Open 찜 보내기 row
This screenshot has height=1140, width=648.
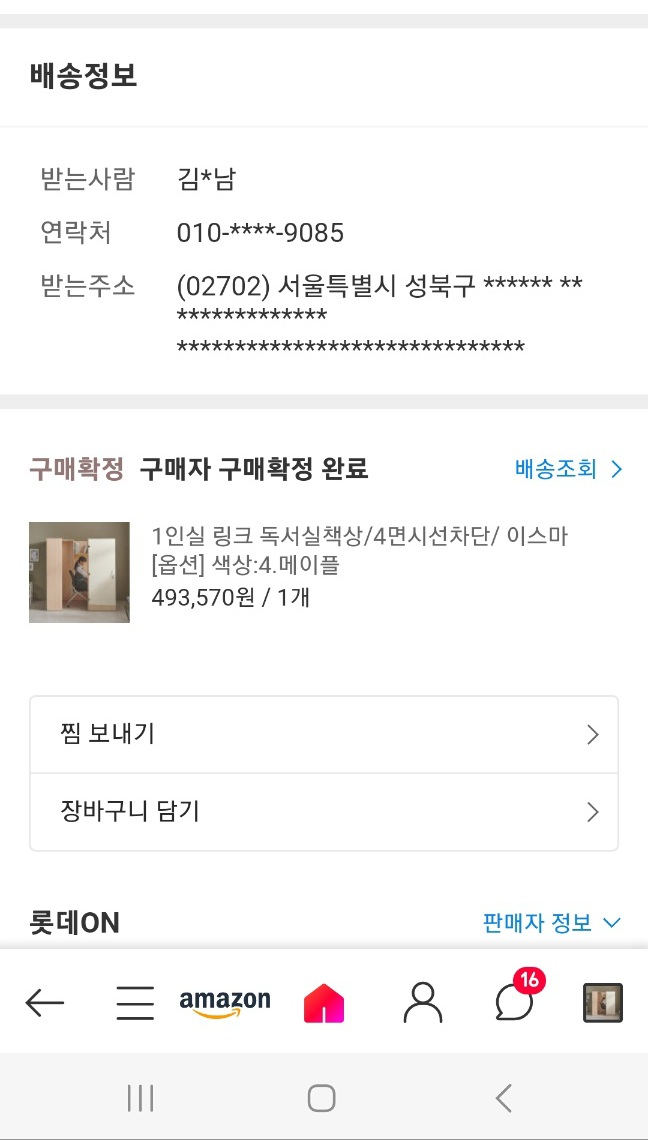[x=324, y=735]
